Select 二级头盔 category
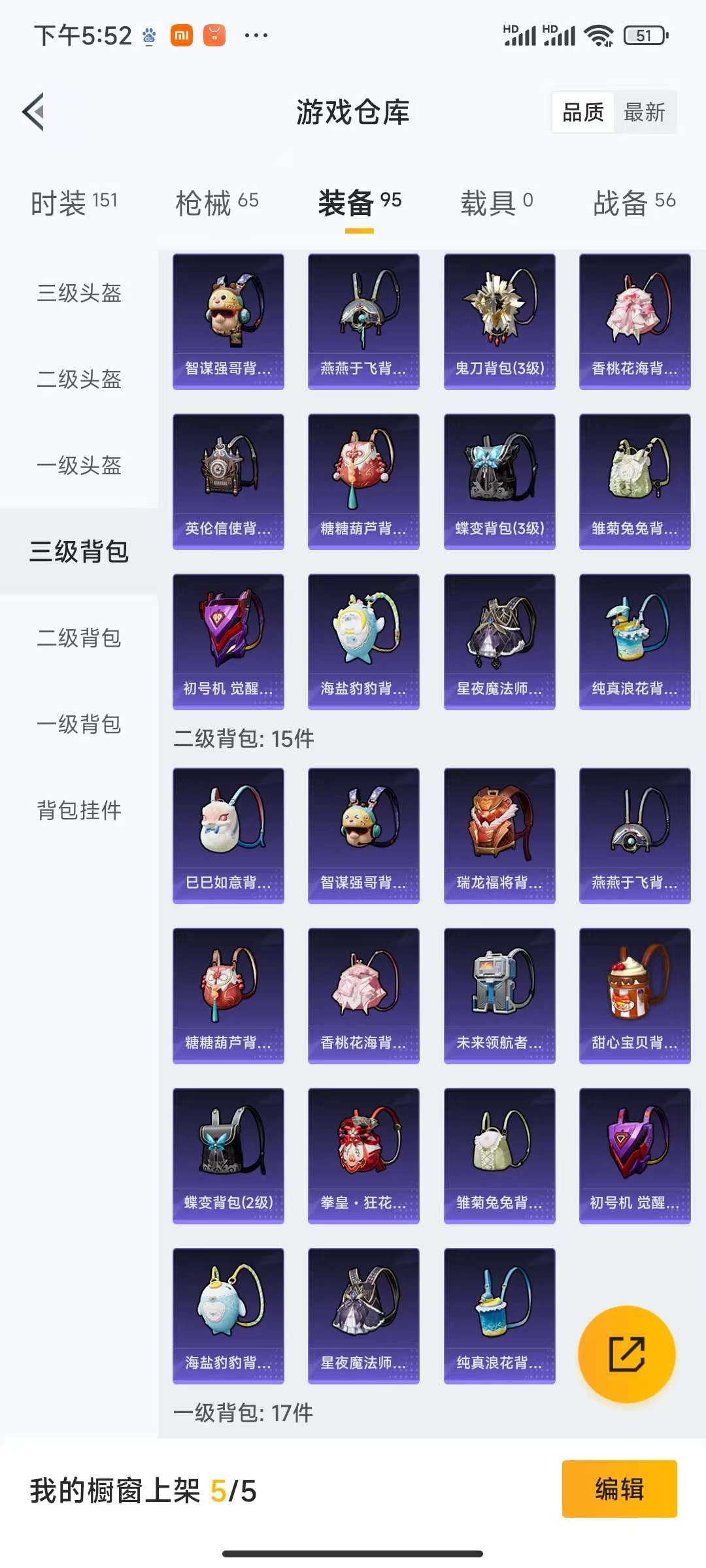706x1568 pixels. pyautogui.click(x=79, y=379)
